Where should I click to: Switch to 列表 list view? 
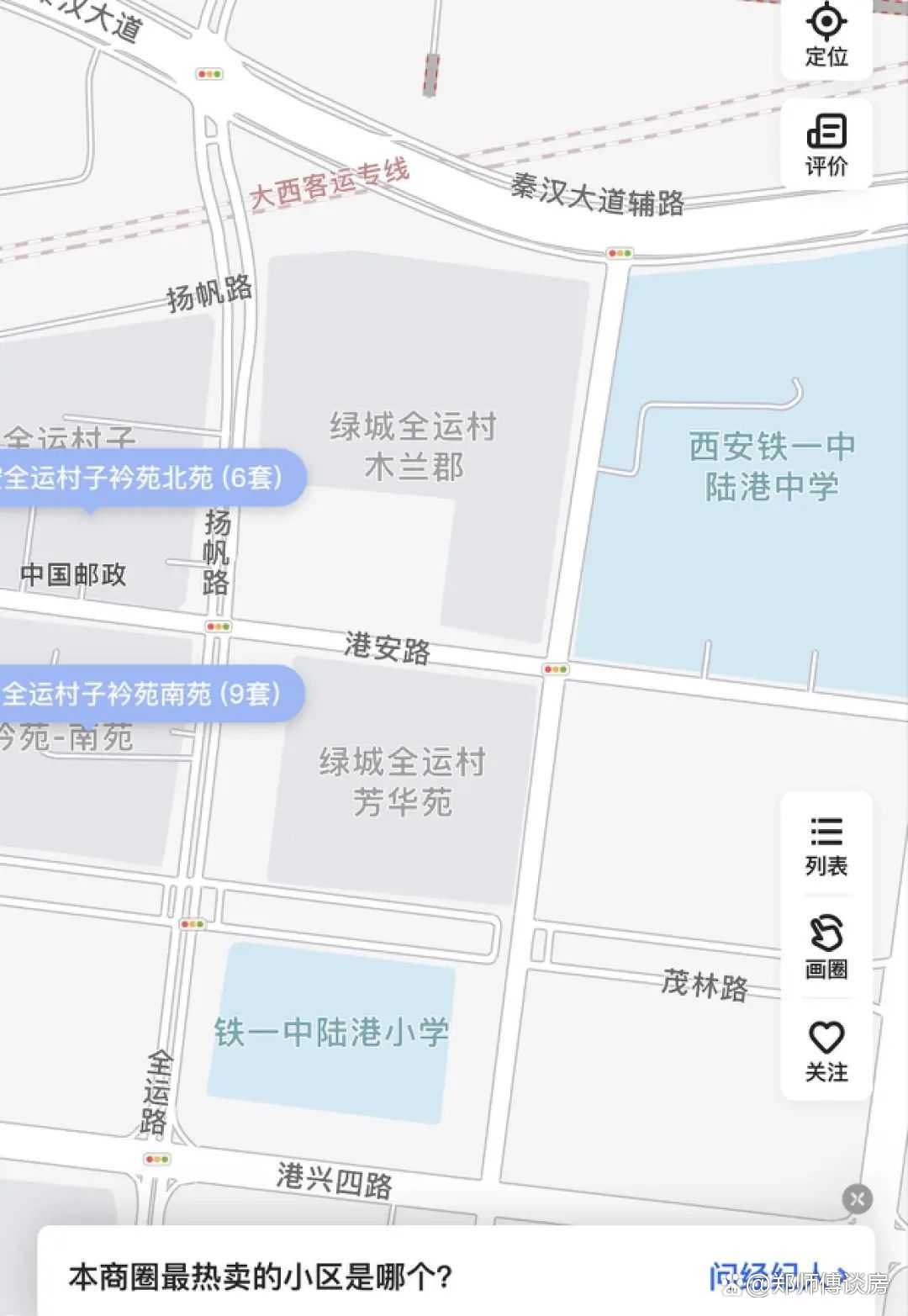(826, 846)
